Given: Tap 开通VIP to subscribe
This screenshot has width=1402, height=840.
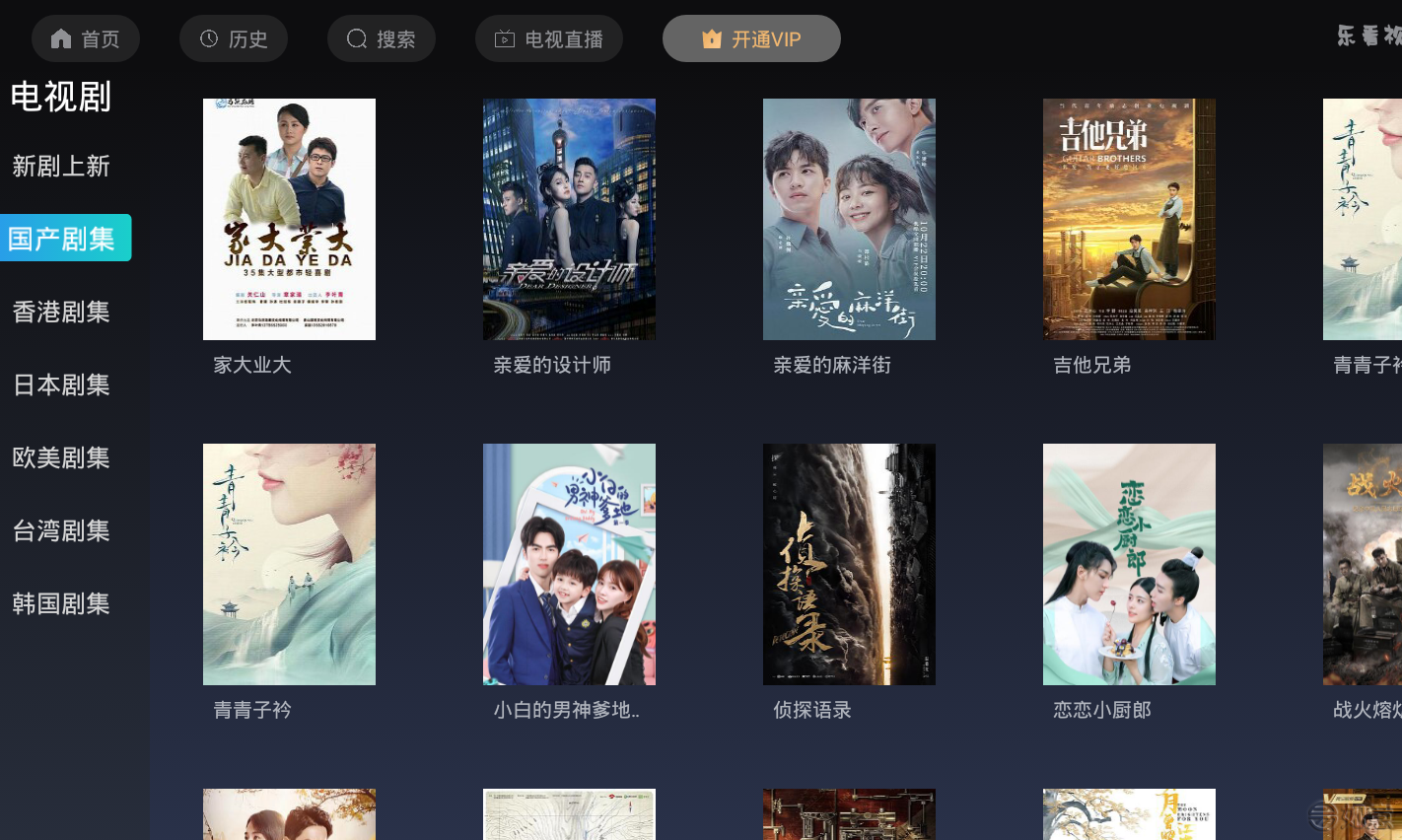Looking at the screenshot, I should pos(751,39).
